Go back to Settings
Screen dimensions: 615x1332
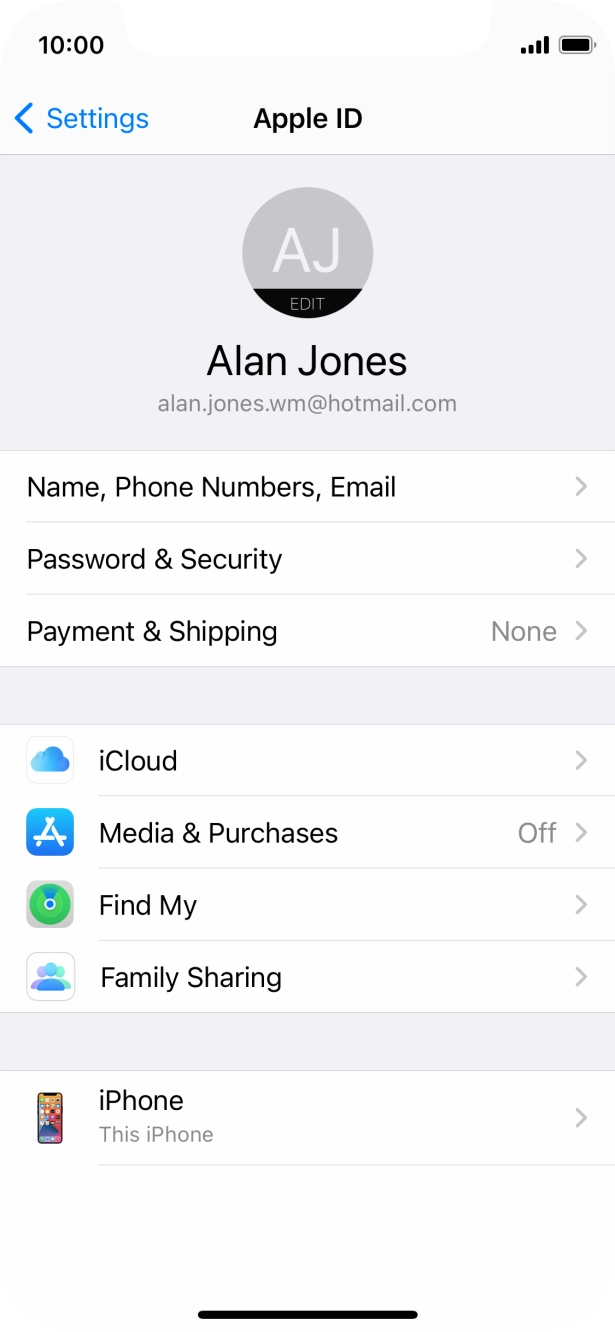(x=82, y=119)
